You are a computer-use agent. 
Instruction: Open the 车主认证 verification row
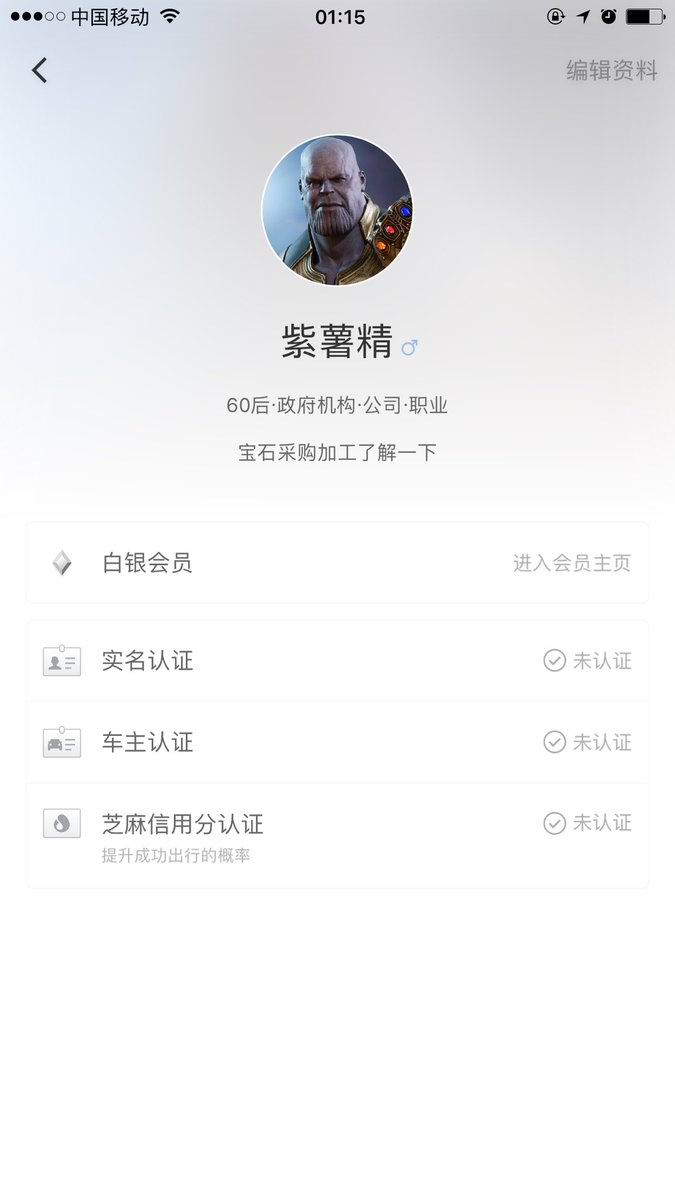[337, 742]
